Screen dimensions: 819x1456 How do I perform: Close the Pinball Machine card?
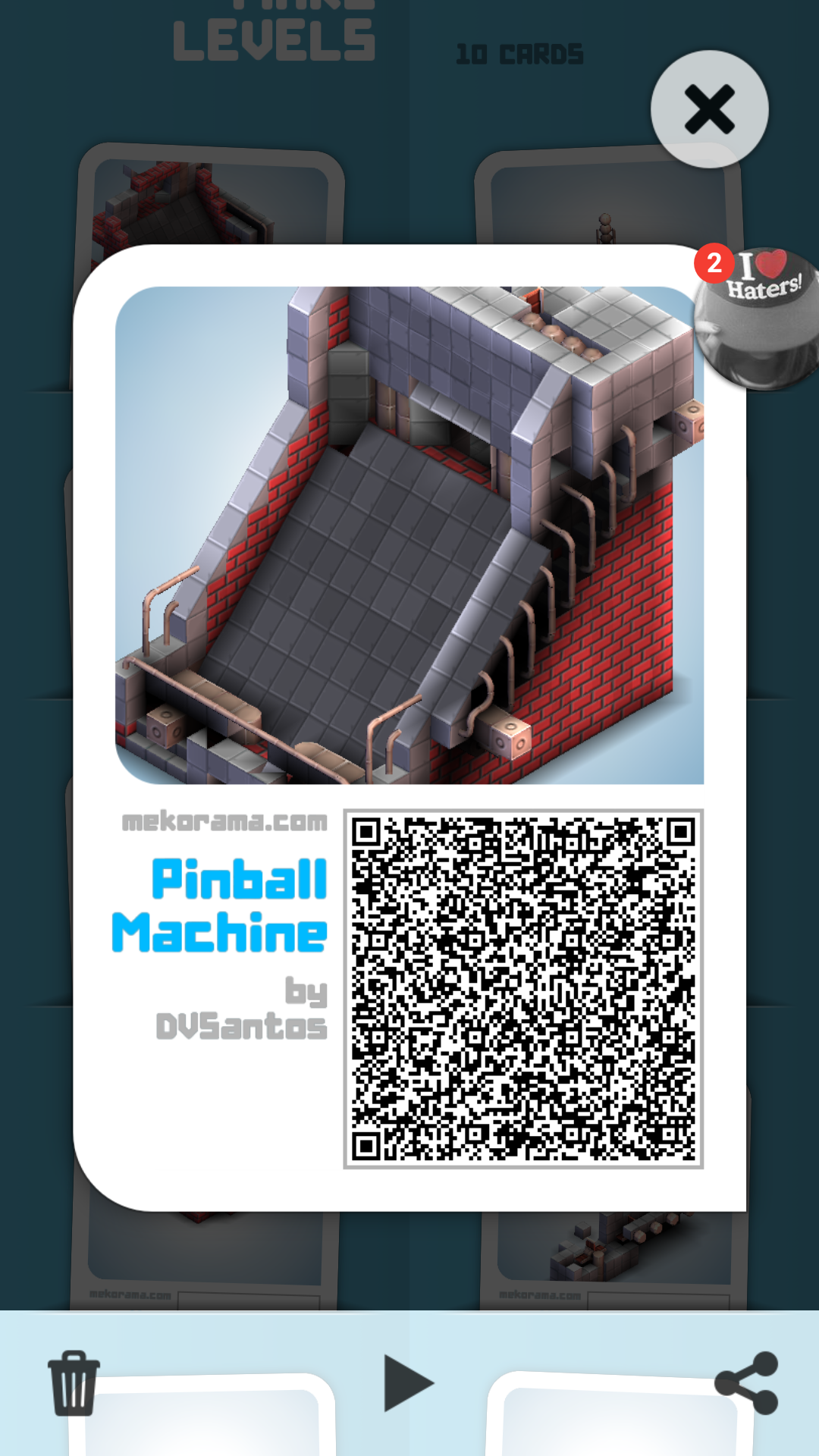709,109
